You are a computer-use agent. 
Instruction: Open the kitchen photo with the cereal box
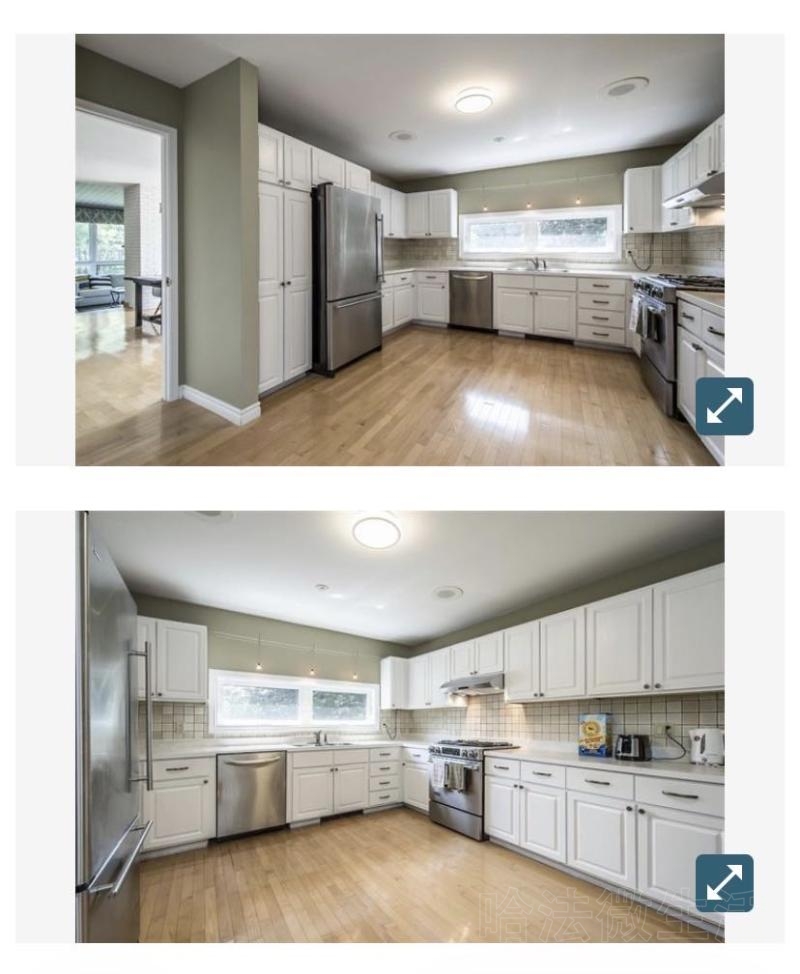[x=400, y=727]
